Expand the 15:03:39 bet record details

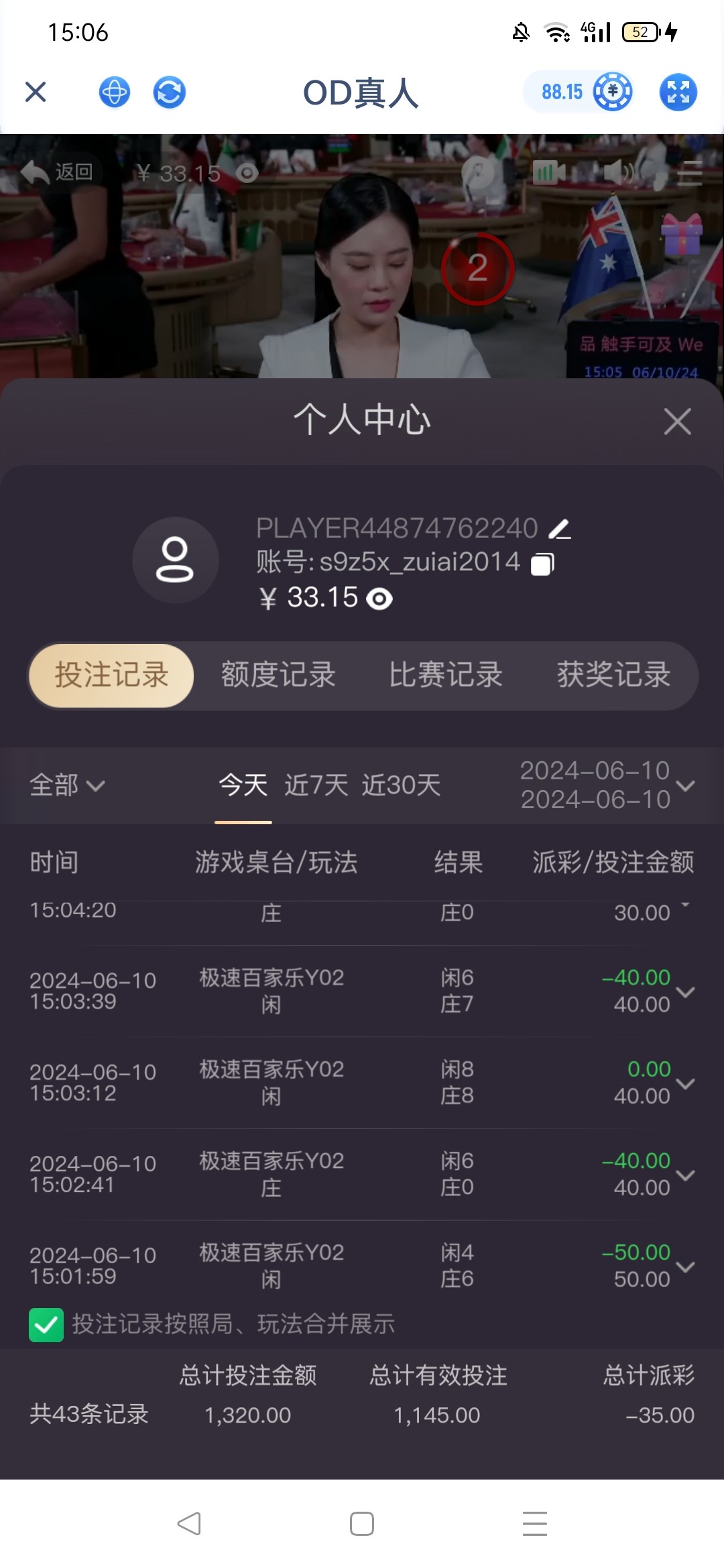pos(685,992)
